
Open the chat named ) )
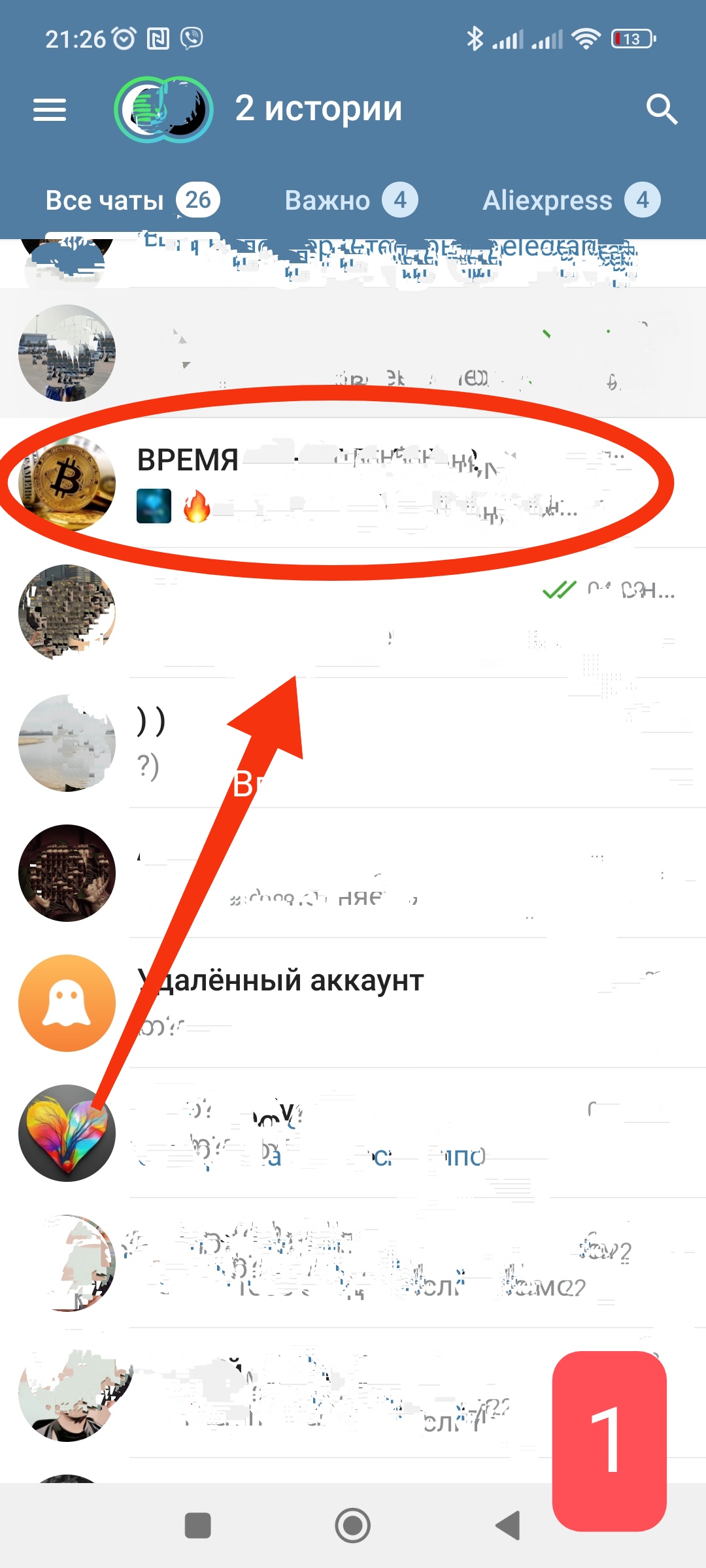(392, 743)
